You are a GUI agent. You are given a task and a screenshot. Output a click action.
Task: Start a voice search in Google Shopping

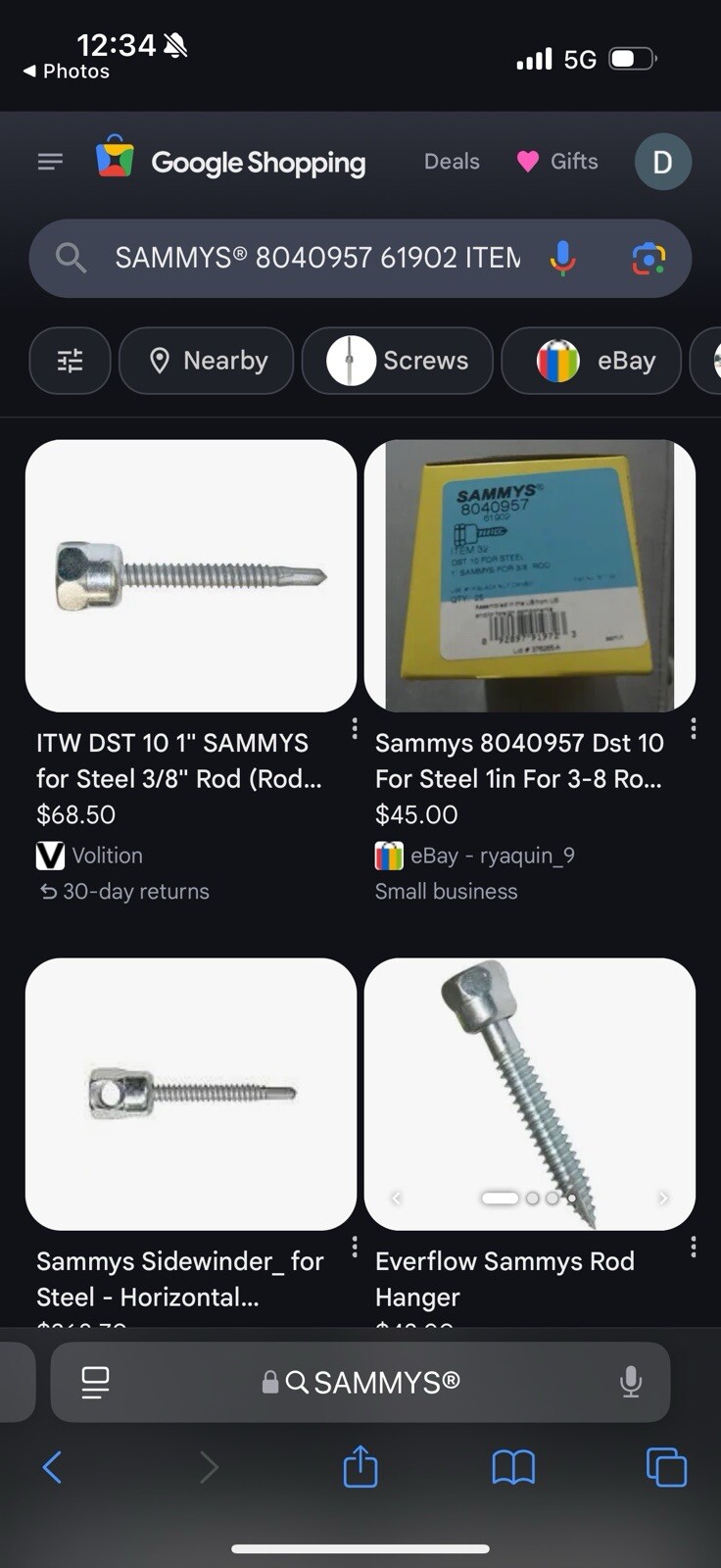[x=562, y=258]
